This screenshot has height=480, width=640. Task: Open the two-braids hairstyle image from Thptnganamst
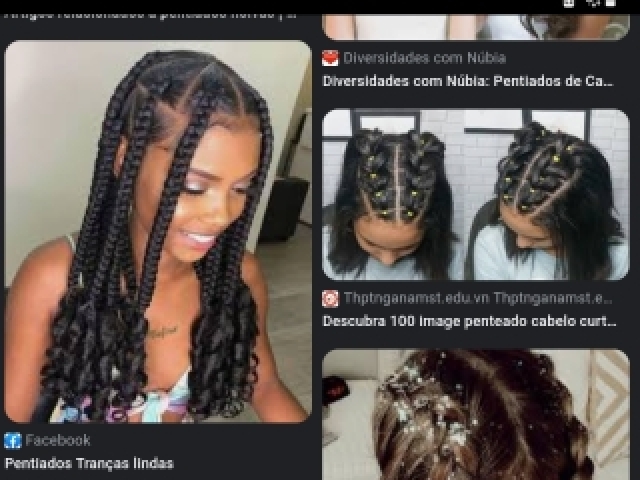(475, 194)
